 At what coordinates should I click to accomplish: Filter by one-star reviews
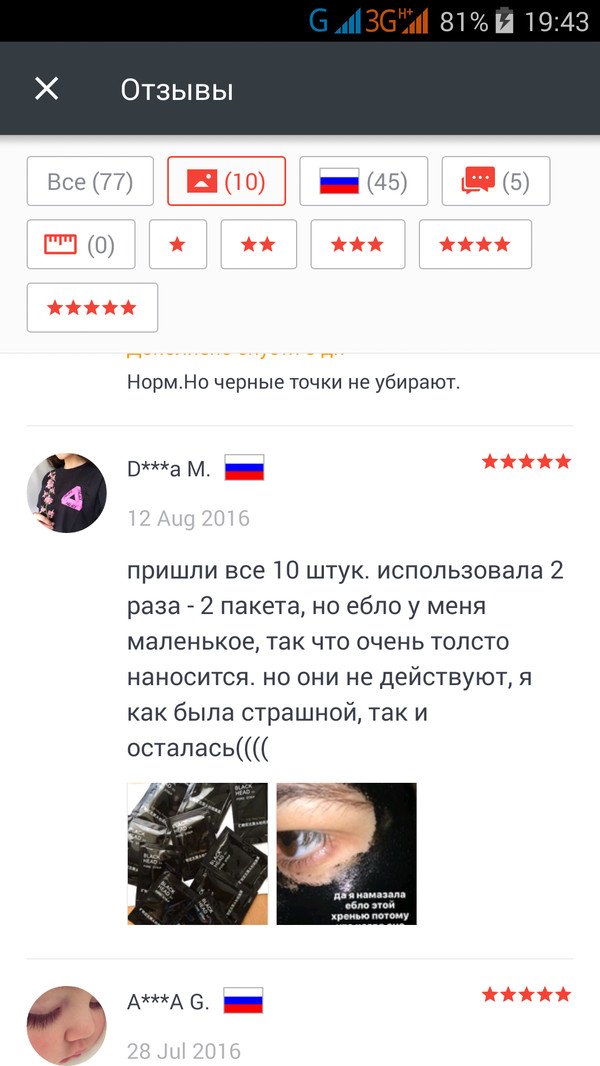178,244
